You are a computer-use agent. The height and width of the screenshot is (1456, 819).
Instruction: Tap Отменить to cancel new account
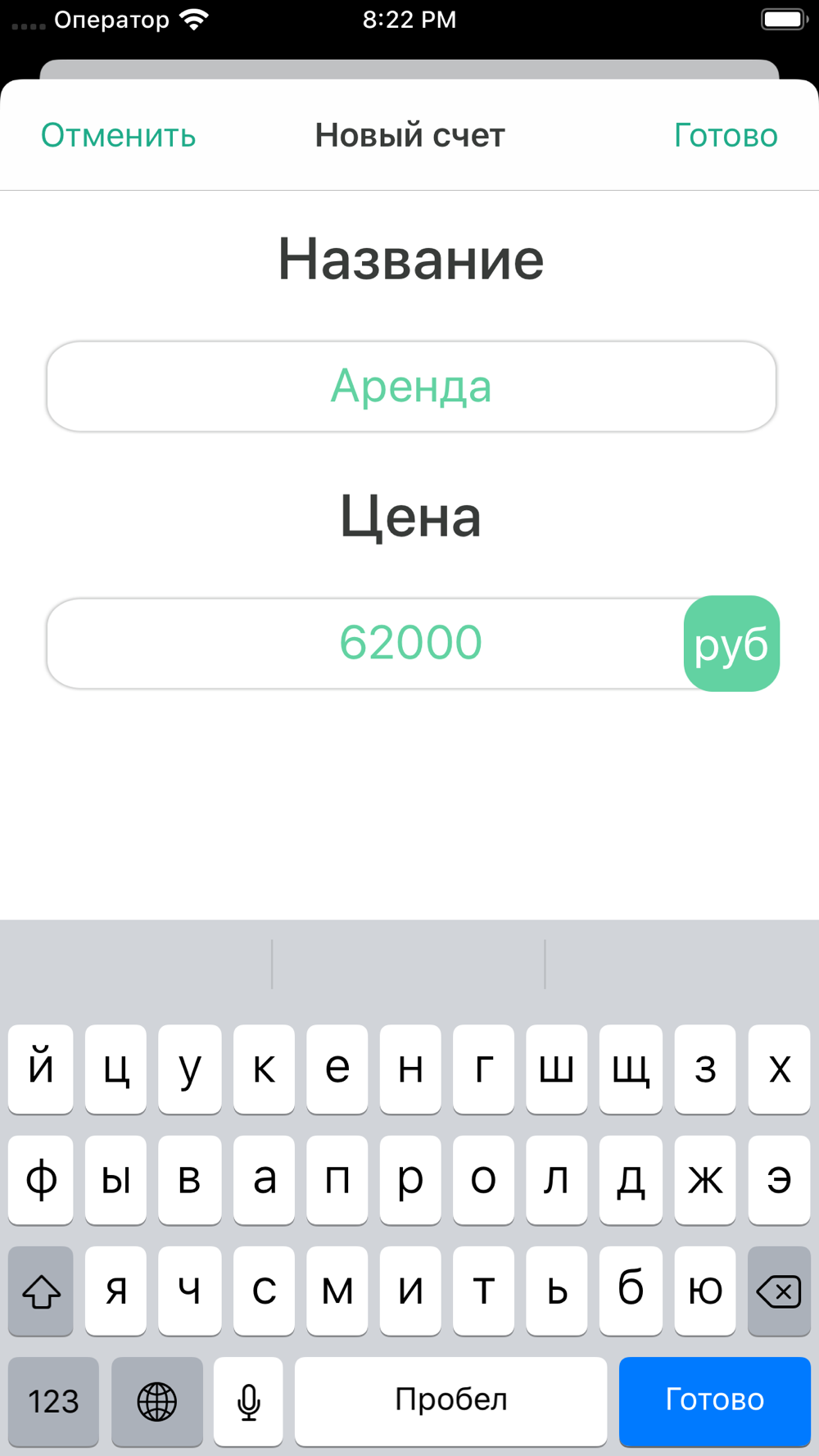tap(119, 136)
